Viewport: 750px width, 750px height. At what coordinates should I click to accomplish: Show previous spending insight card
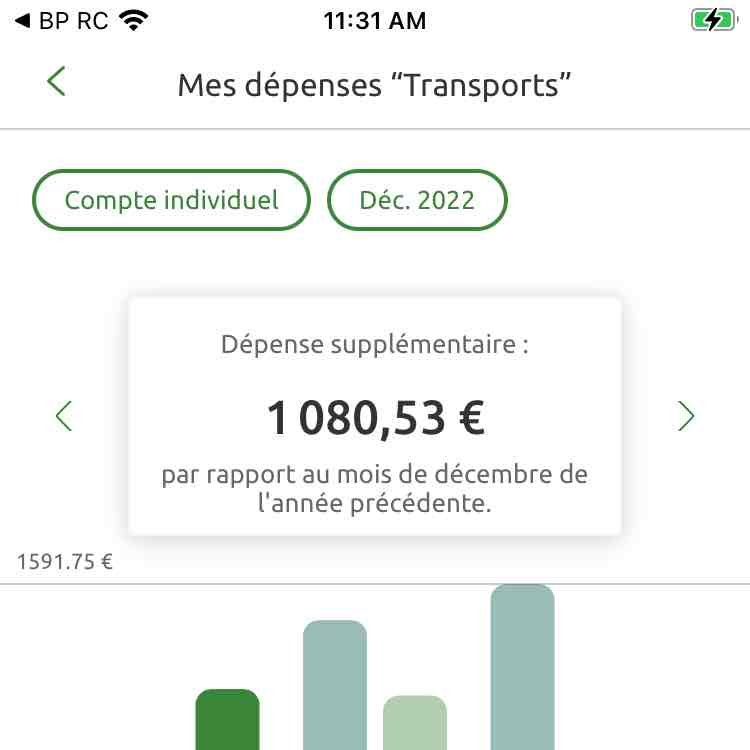pos(64,415)
